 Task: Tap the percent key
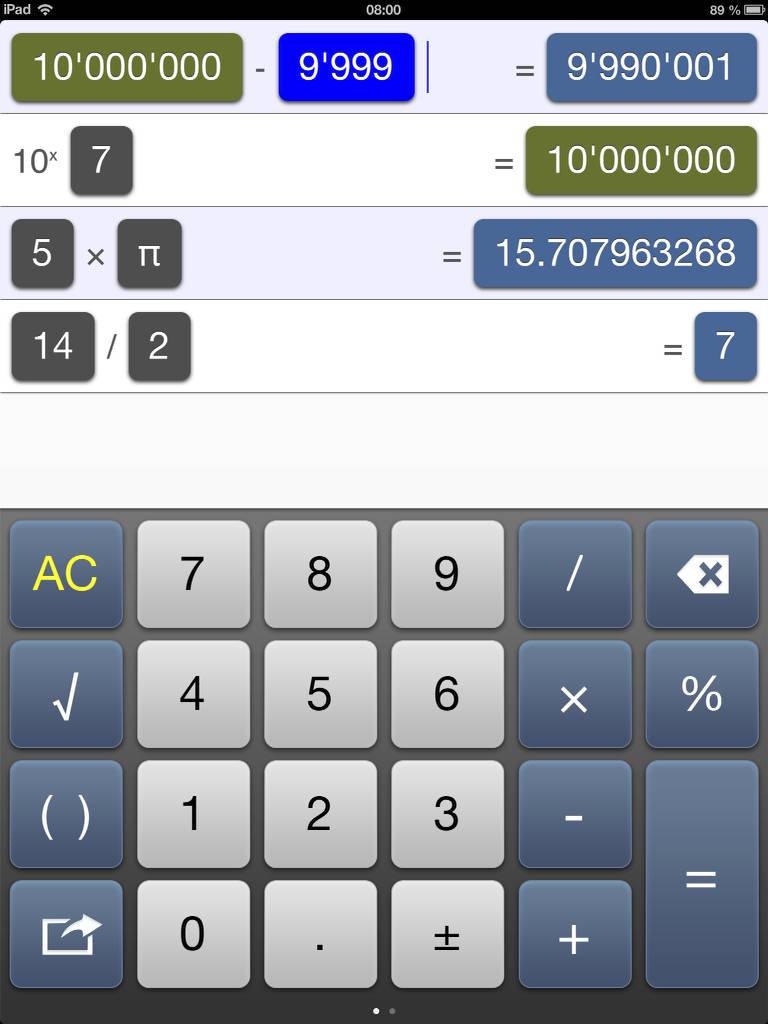pyautogui.click(x=702, y=694)
